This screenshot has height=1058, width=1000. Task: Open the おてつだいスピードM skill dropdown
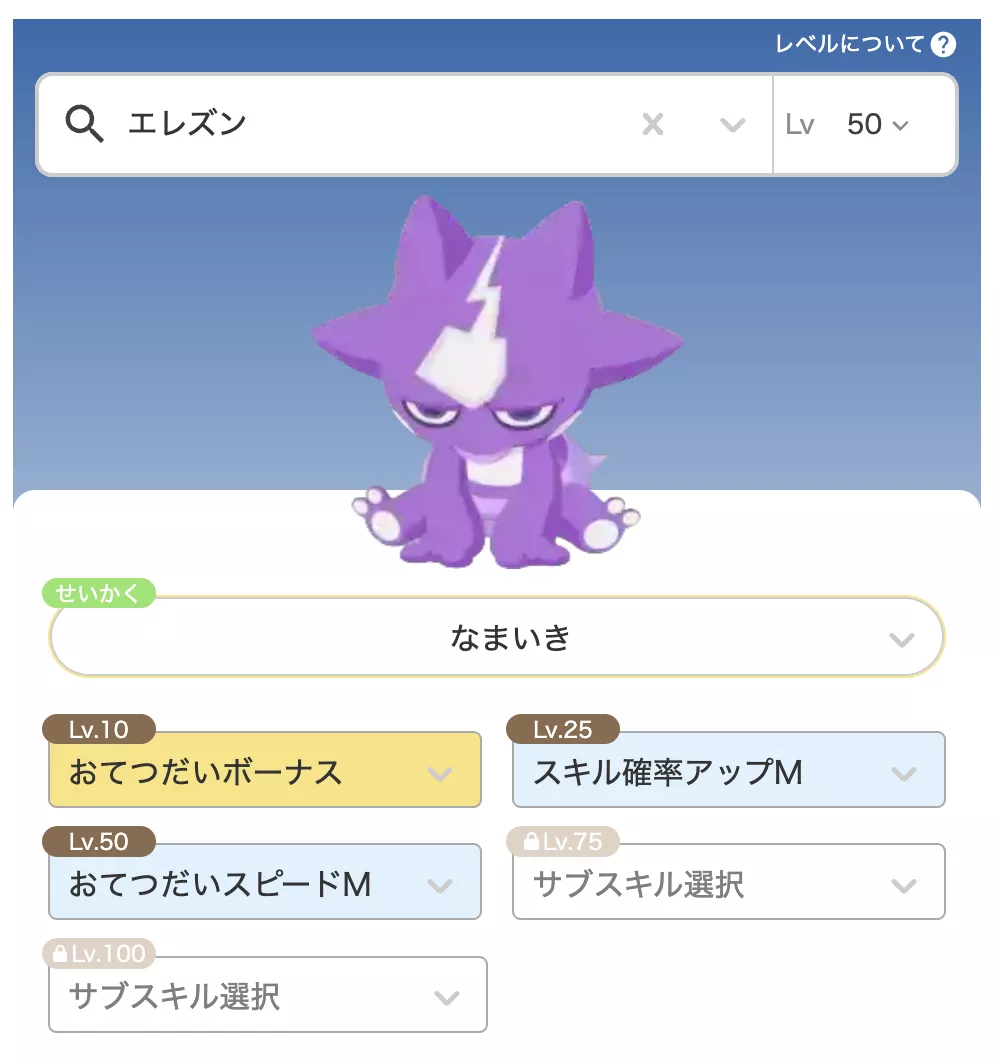pos(438,883)
